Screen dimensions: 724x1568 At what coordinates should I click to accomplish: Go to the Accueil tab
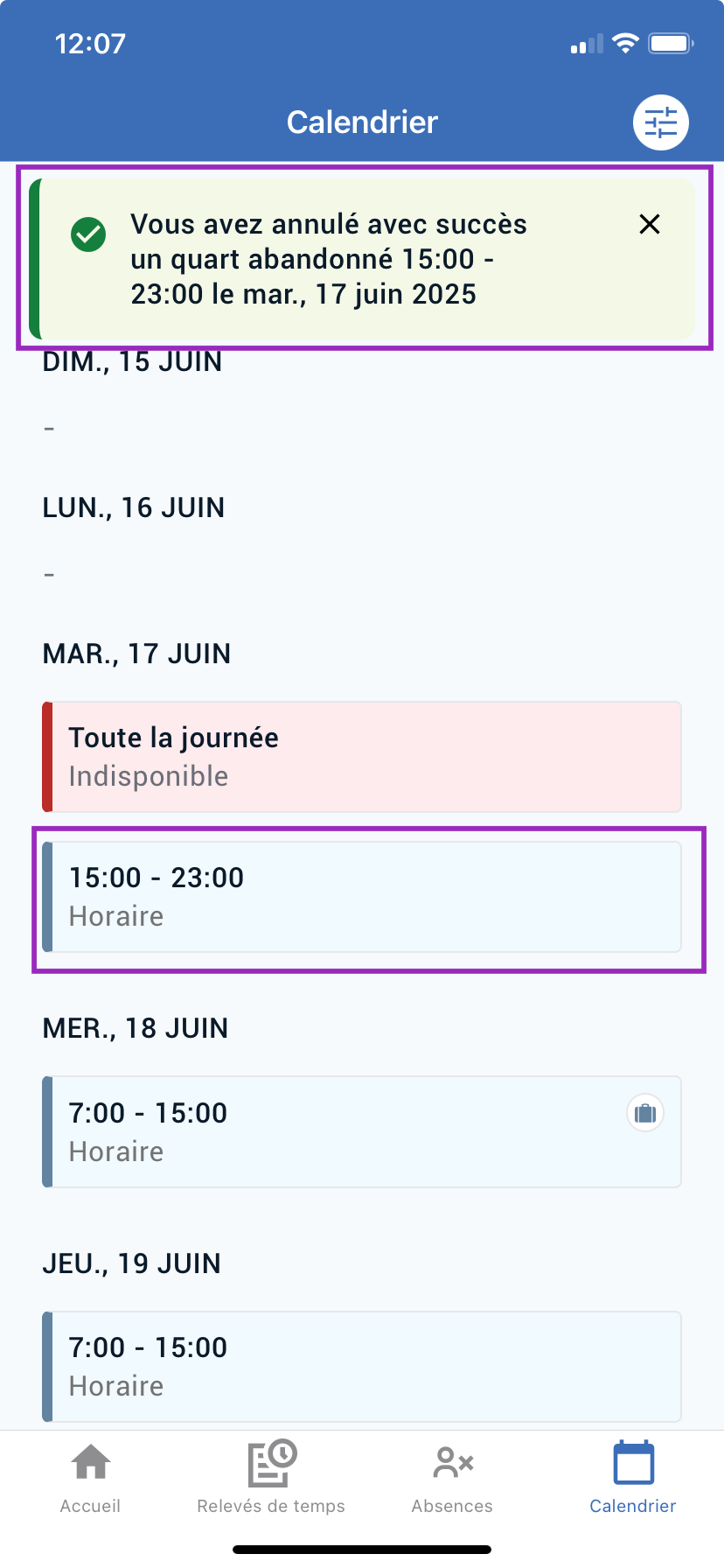[90, 1477]
